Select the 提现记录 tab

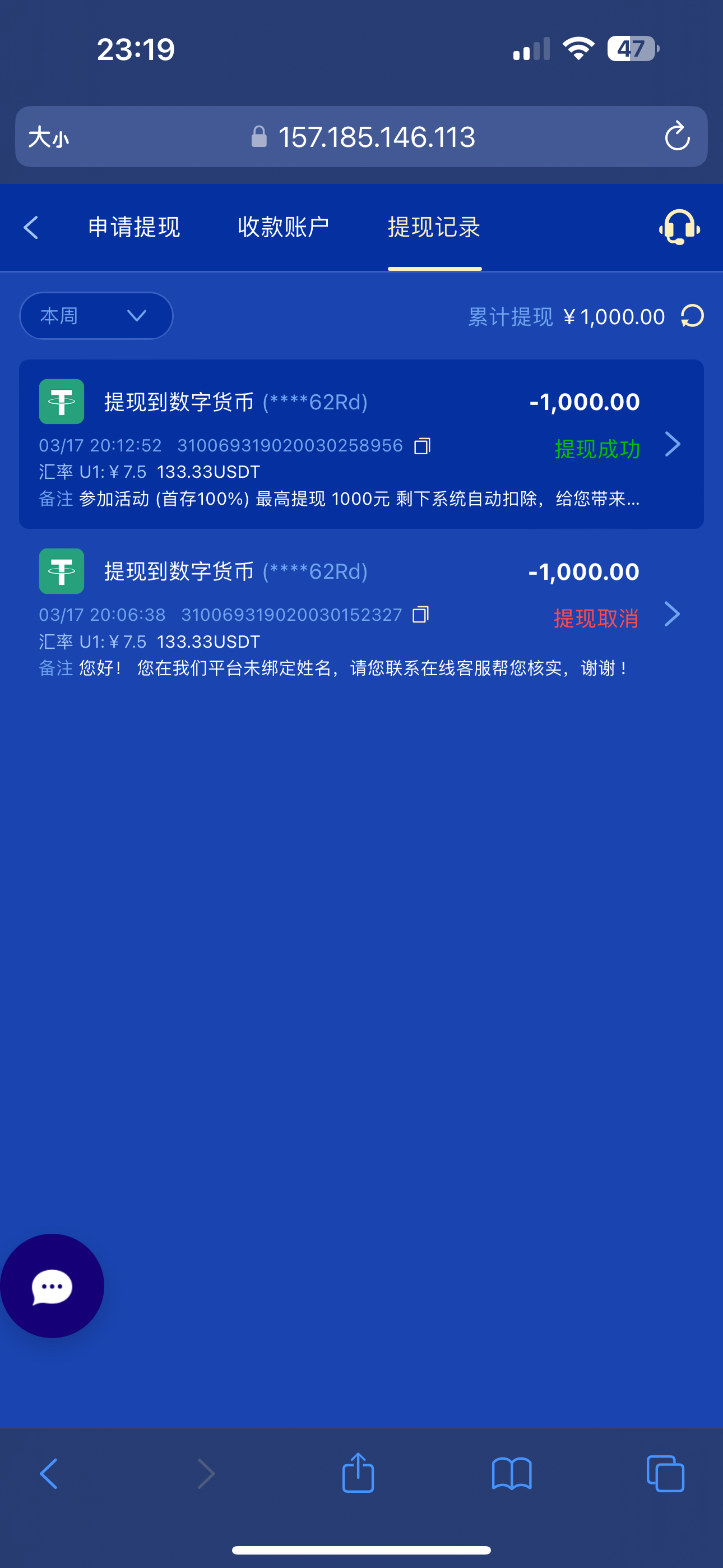coord(434,228)
